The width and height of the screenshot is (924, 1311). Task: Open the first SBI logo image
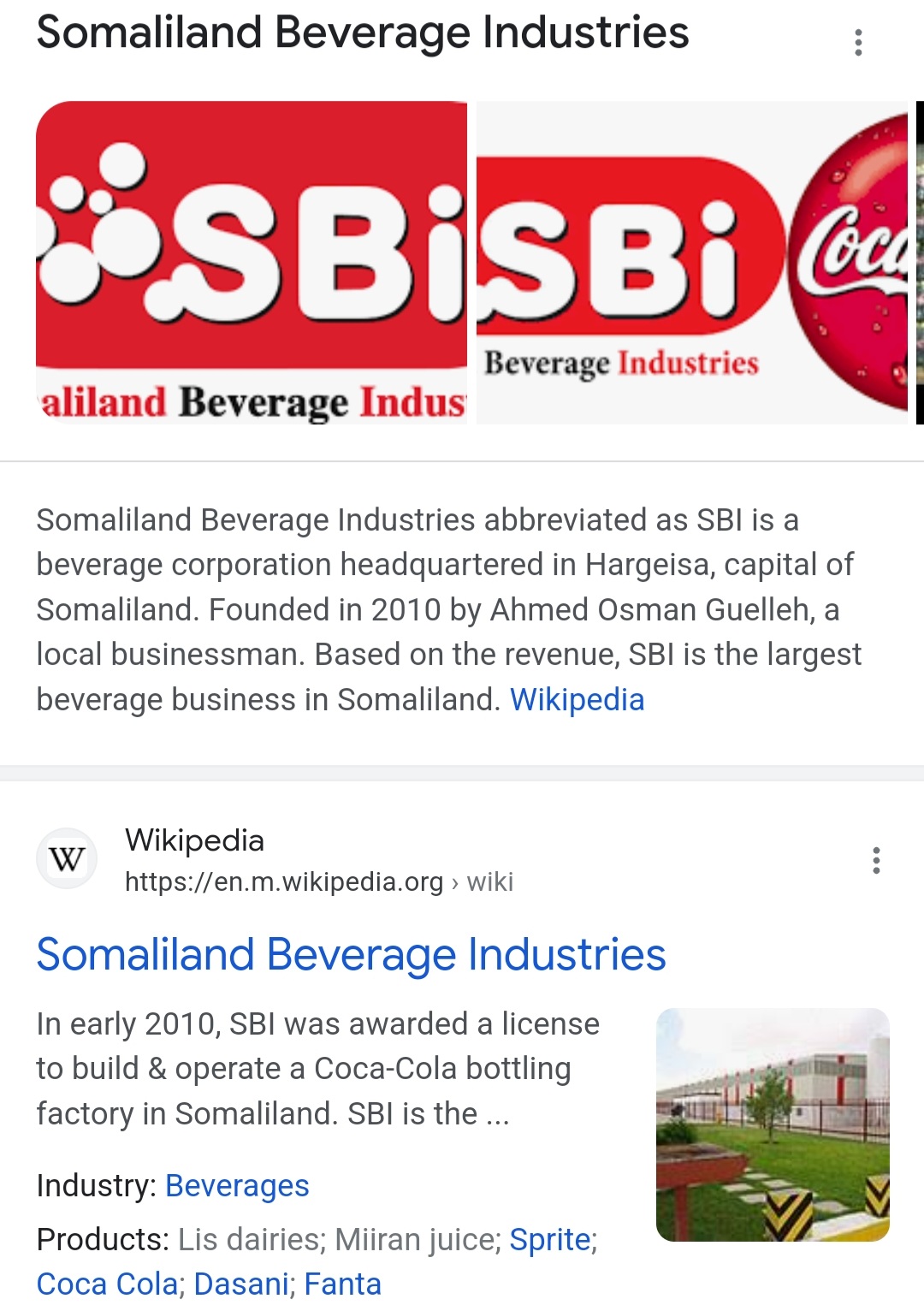pos(252,262)
